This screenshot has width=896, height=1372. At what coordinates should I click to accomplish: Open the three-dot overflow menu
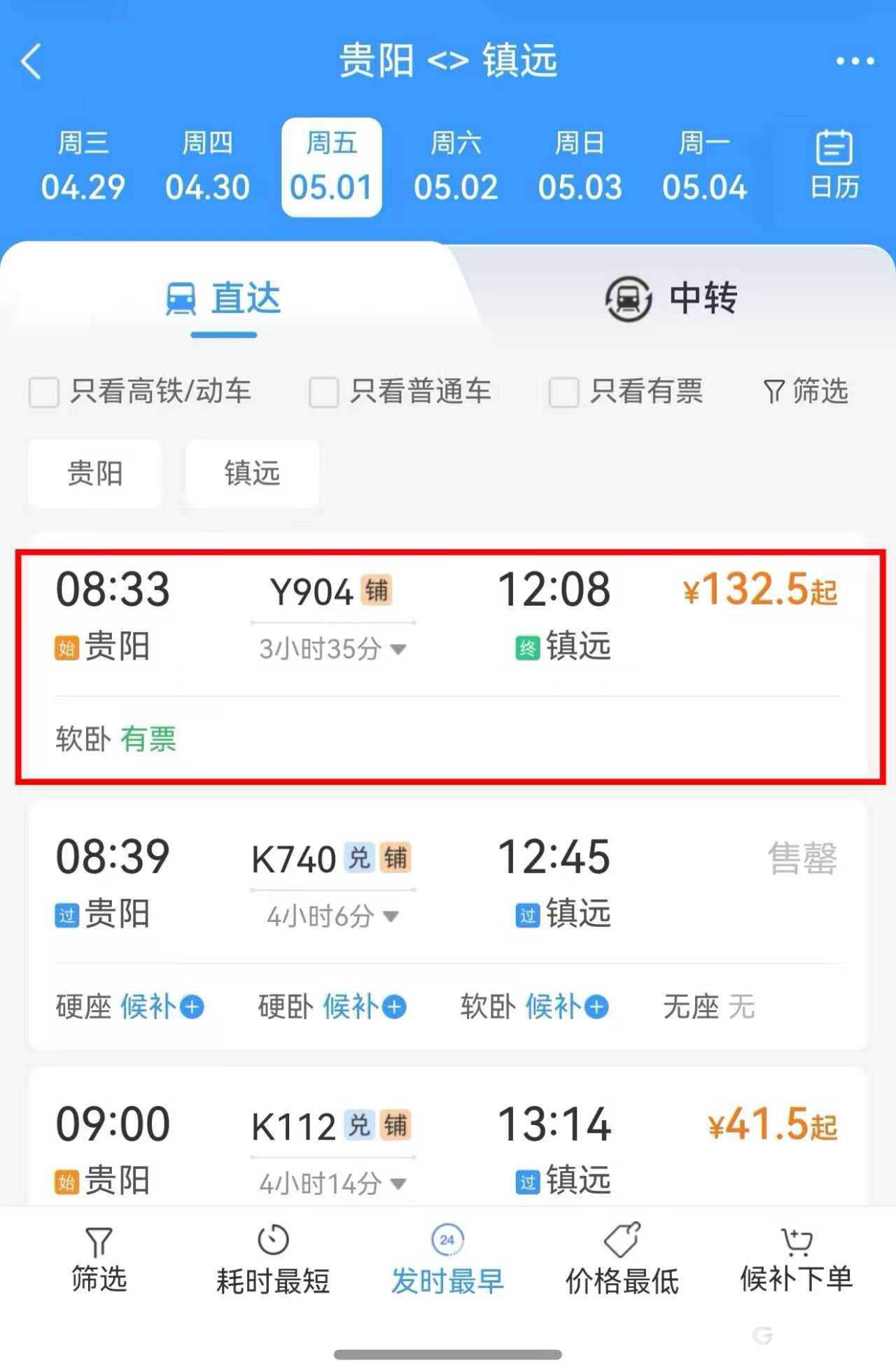(855, 62)
